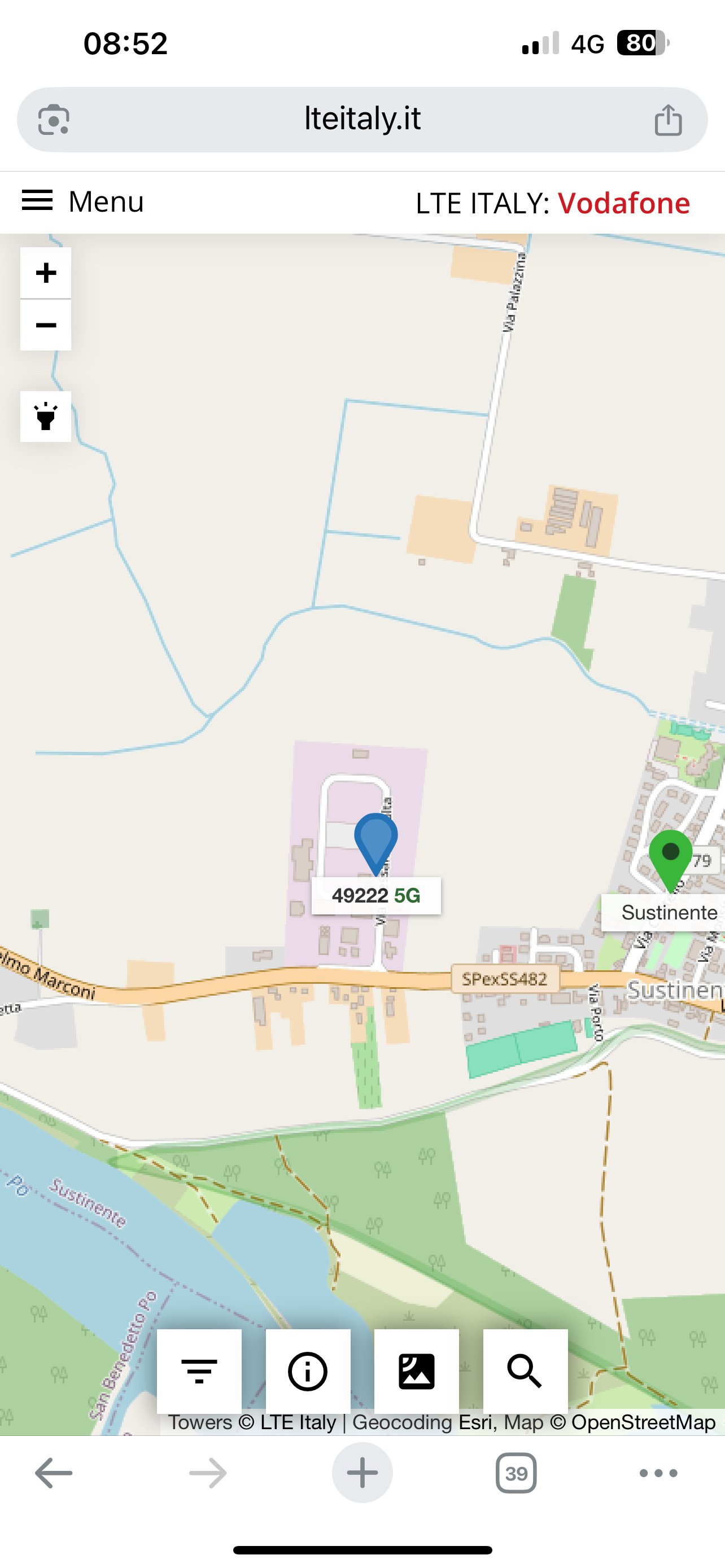Open the tower filter options
725x1568 pixels.
pyautogui.click(x=199, y=1372)
